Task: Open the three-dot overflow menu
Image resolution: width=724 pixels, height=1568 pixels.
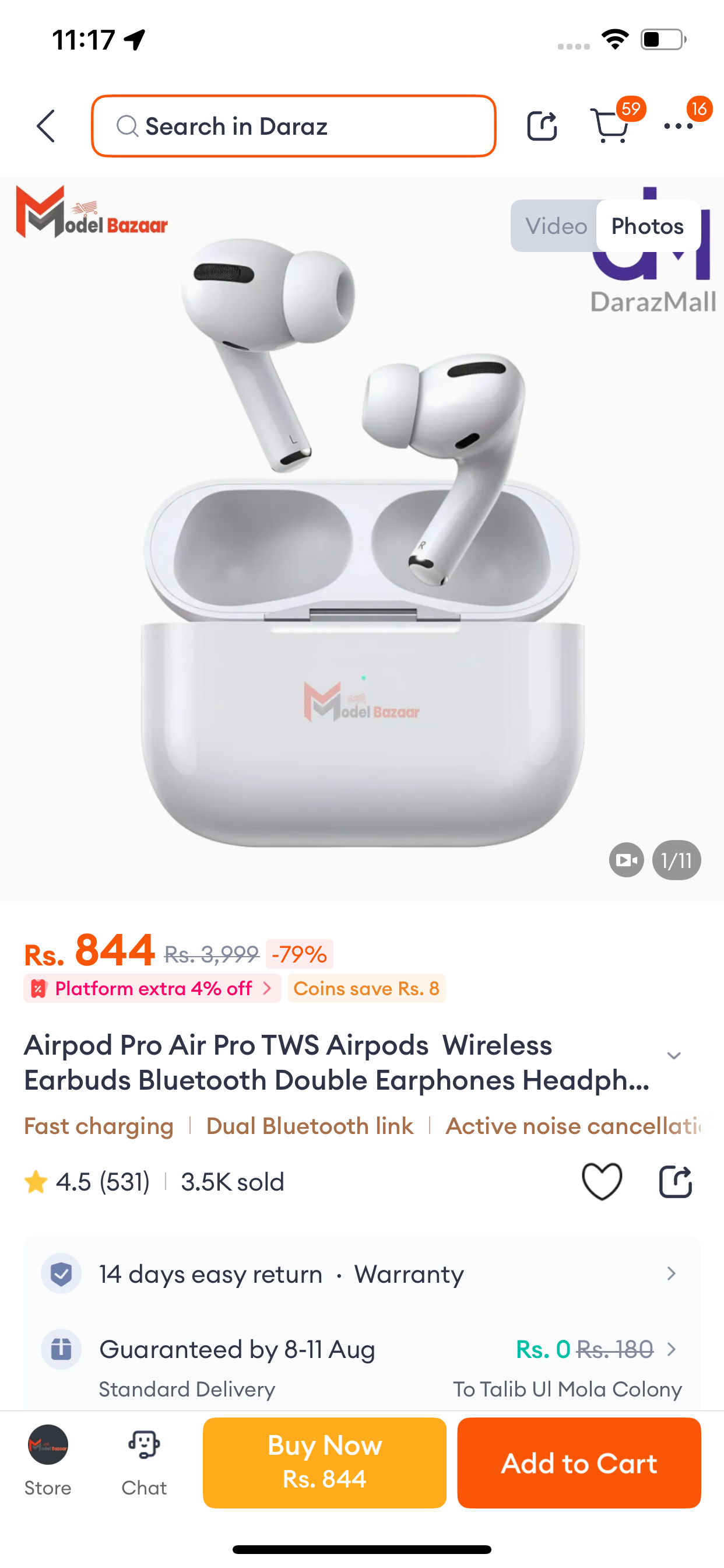Action: click(679, 127)
